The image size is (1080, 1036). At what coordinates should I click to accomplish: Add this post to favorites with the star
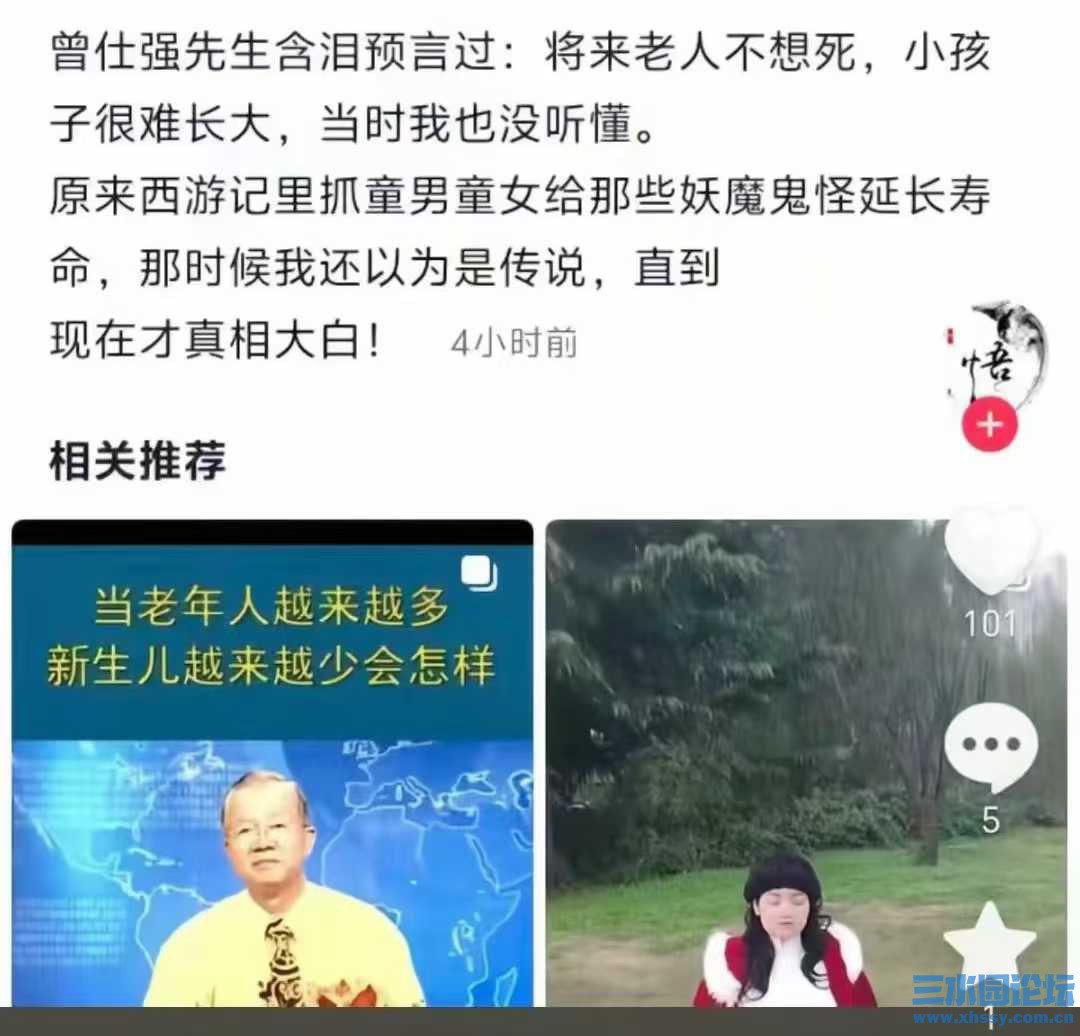990,944
